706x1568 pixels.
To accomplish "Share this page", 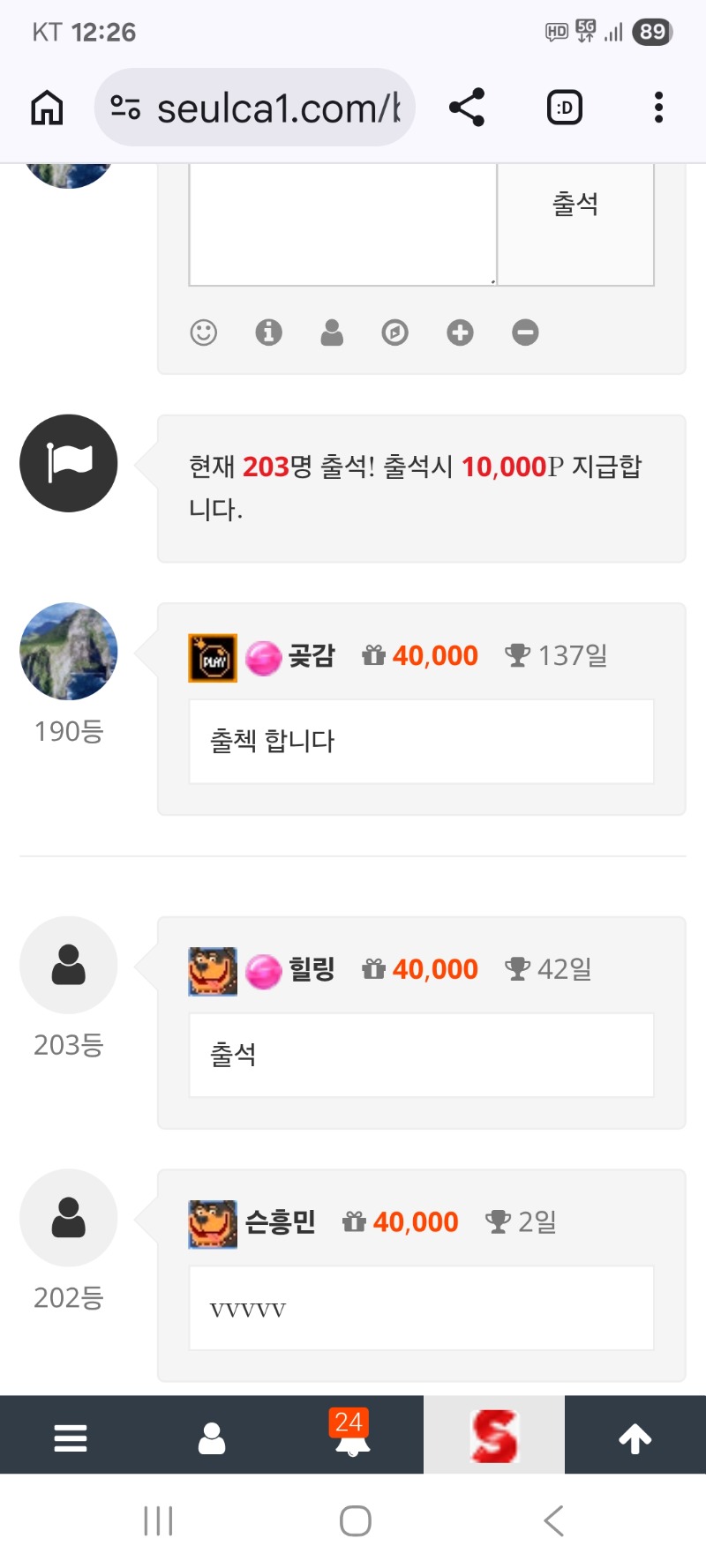I will (x=467, y=108).
